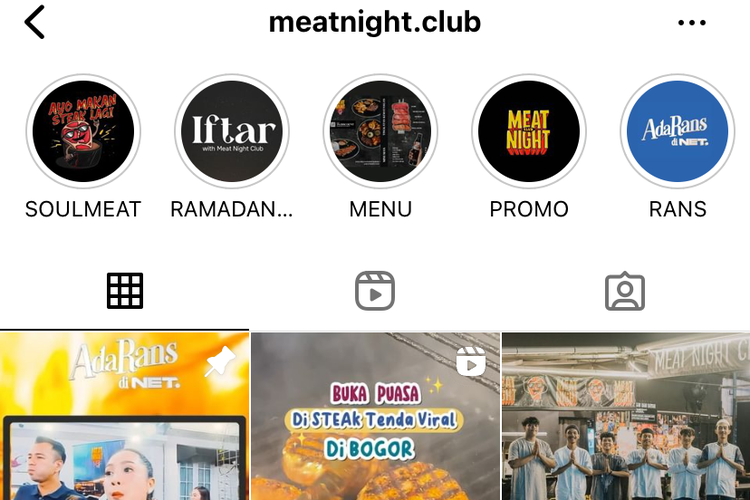View the RAMADAN story highlight
The width and height of the screenshot is (750, 500).
click(232, 132)
